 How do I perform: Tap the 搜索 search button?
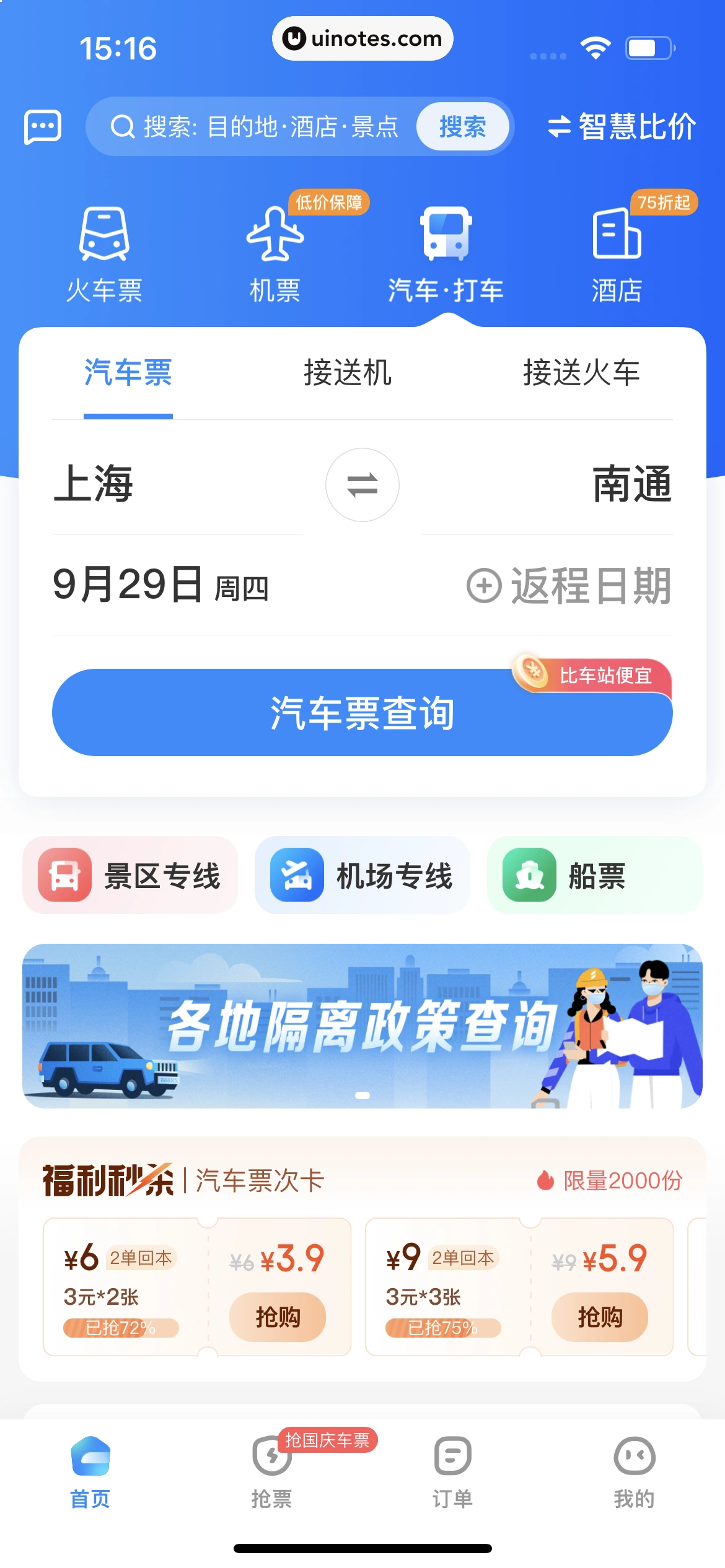pyautogui.click(x=462, y=127)
